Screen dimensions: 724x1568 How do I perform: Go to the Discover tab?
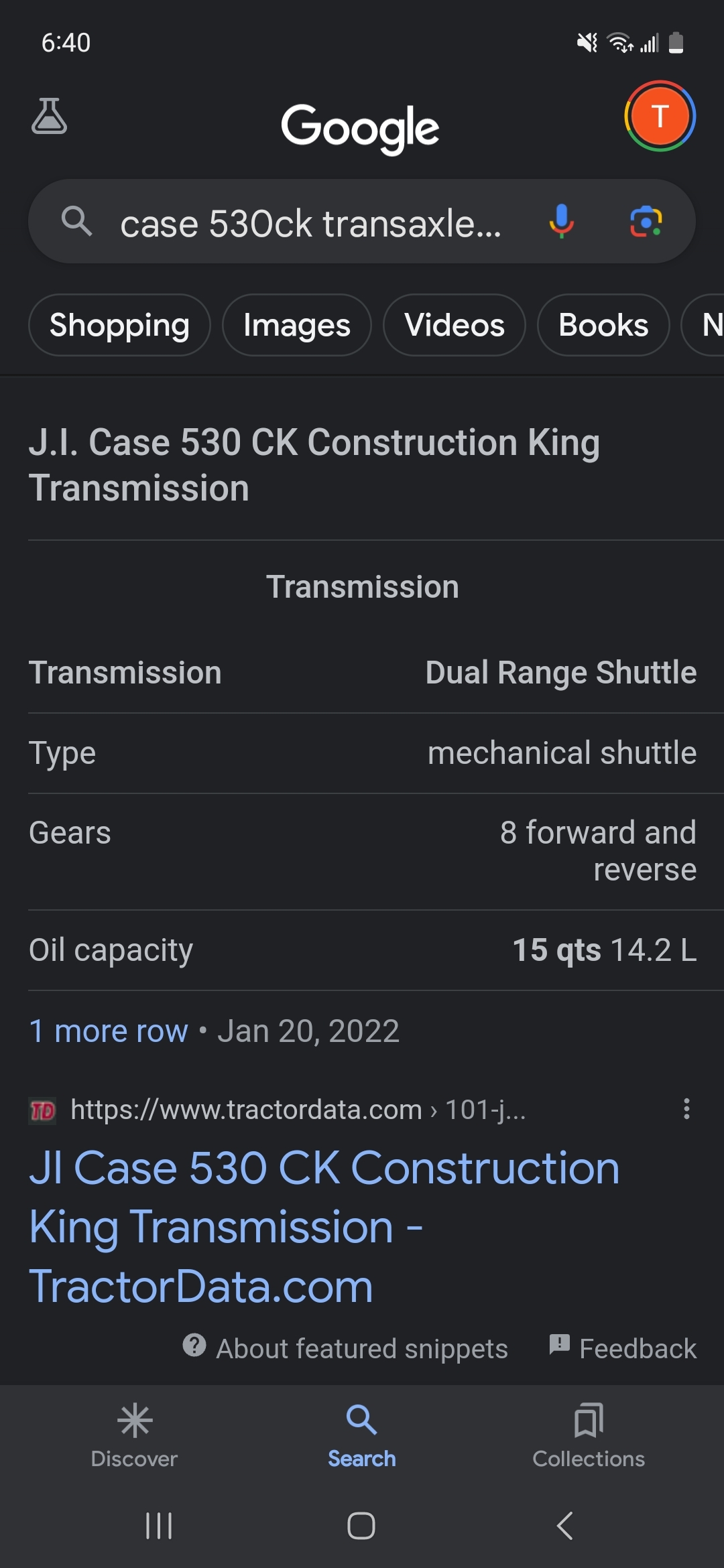pos(134,1435)
